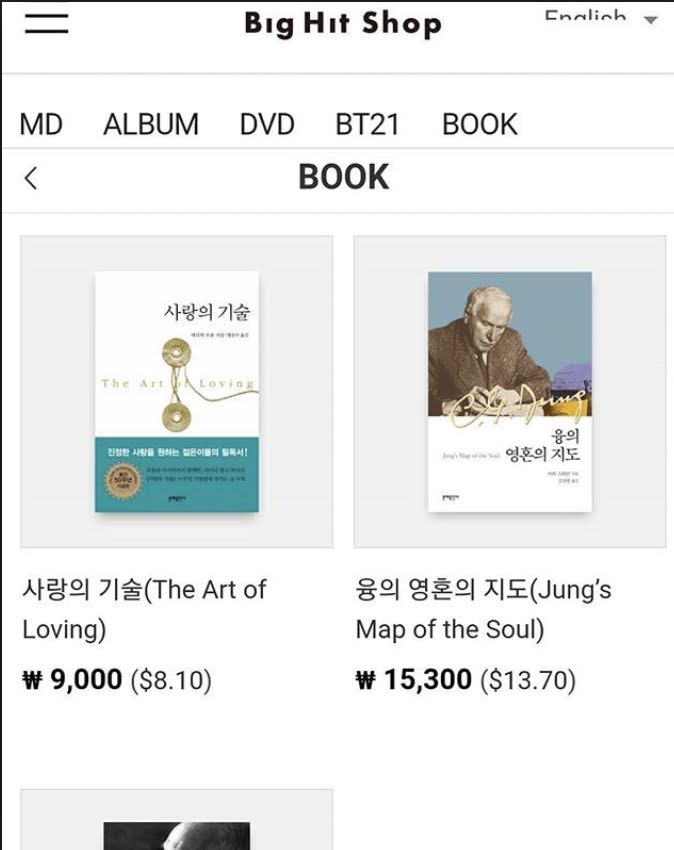Select the BOOK category tab

pyautogui.click(x=480, y=125)
